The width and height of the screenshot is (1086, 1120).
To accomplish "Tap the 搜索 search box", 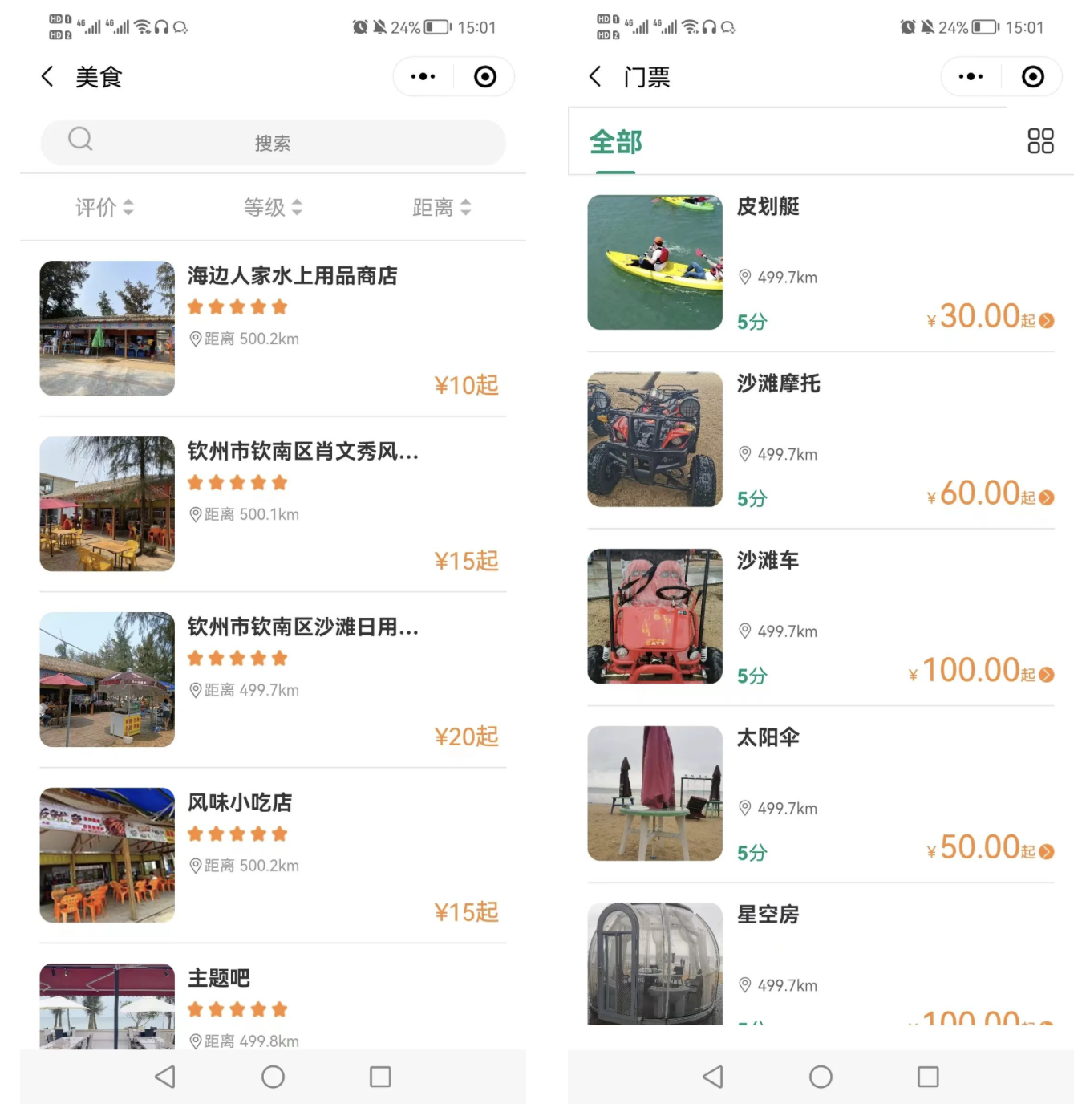I will click(x=273, y=143).
